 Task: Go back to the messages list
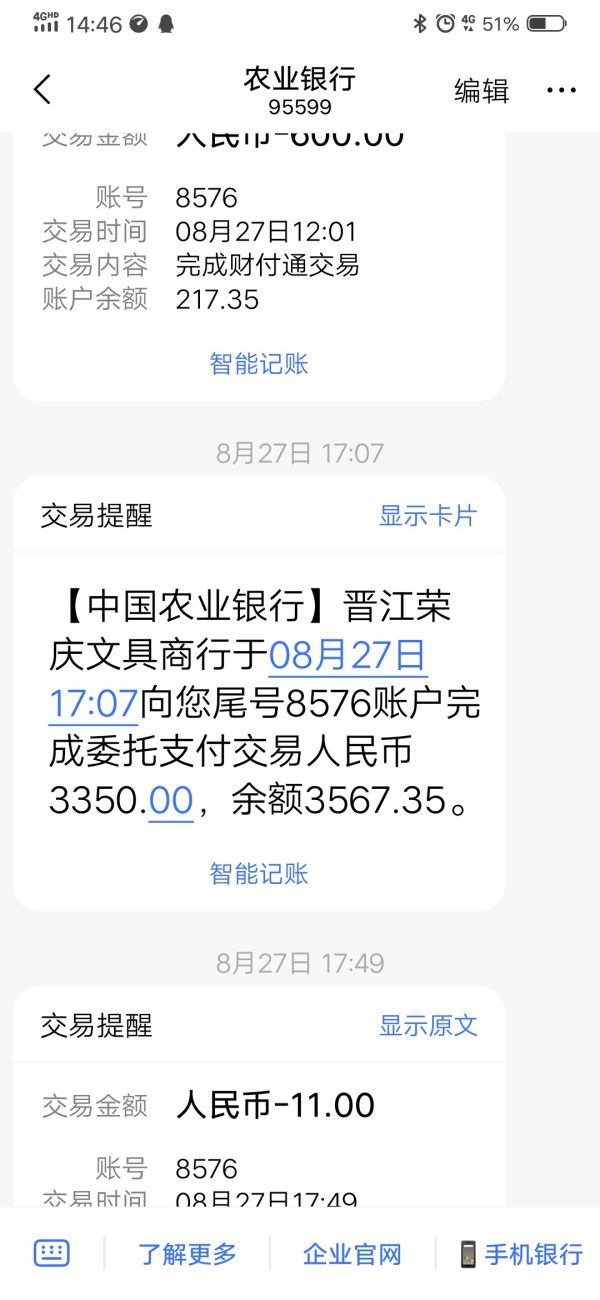[x=42, y=90]
